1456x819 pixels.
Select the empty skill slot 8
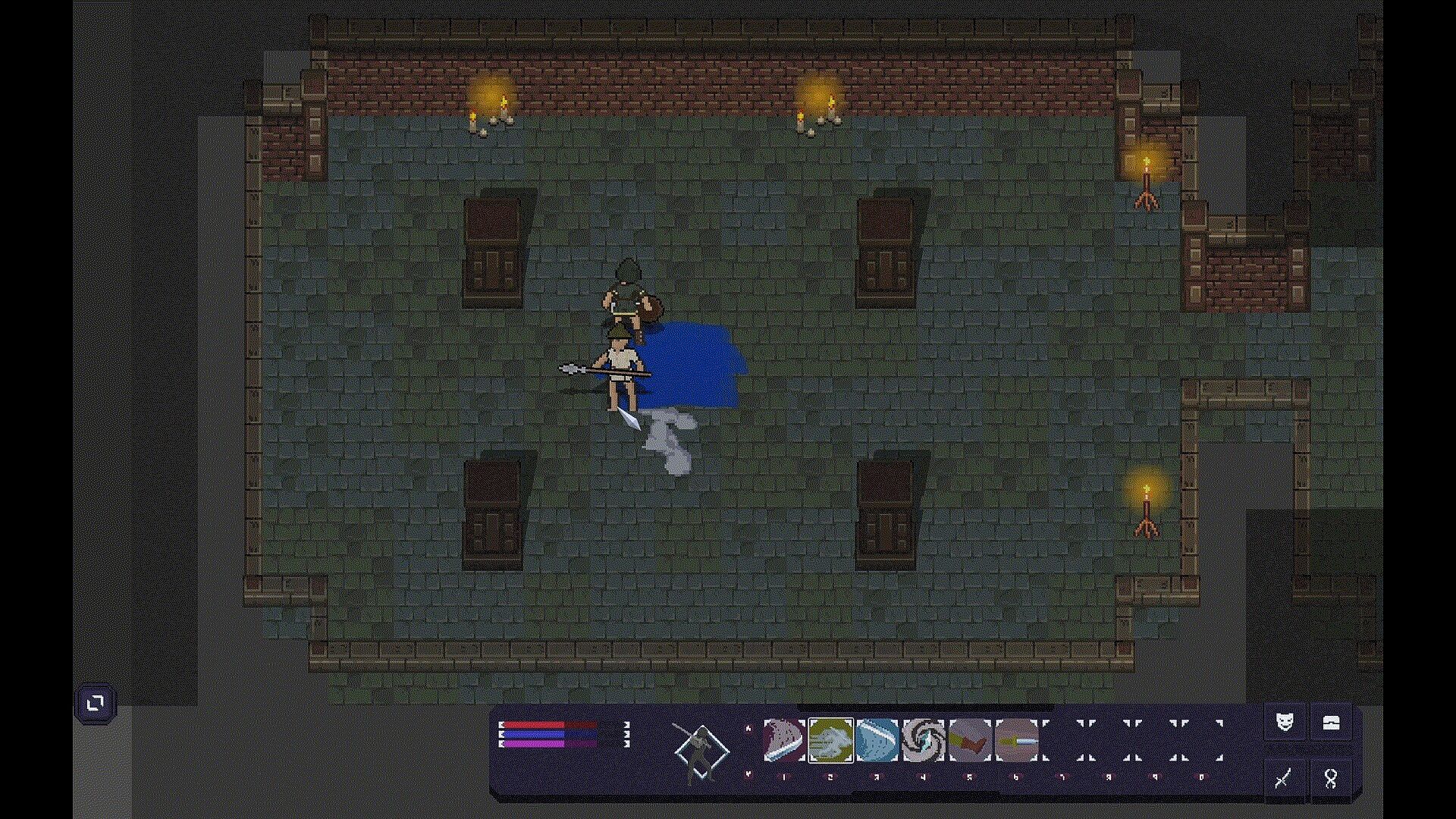pos(1109,740)
